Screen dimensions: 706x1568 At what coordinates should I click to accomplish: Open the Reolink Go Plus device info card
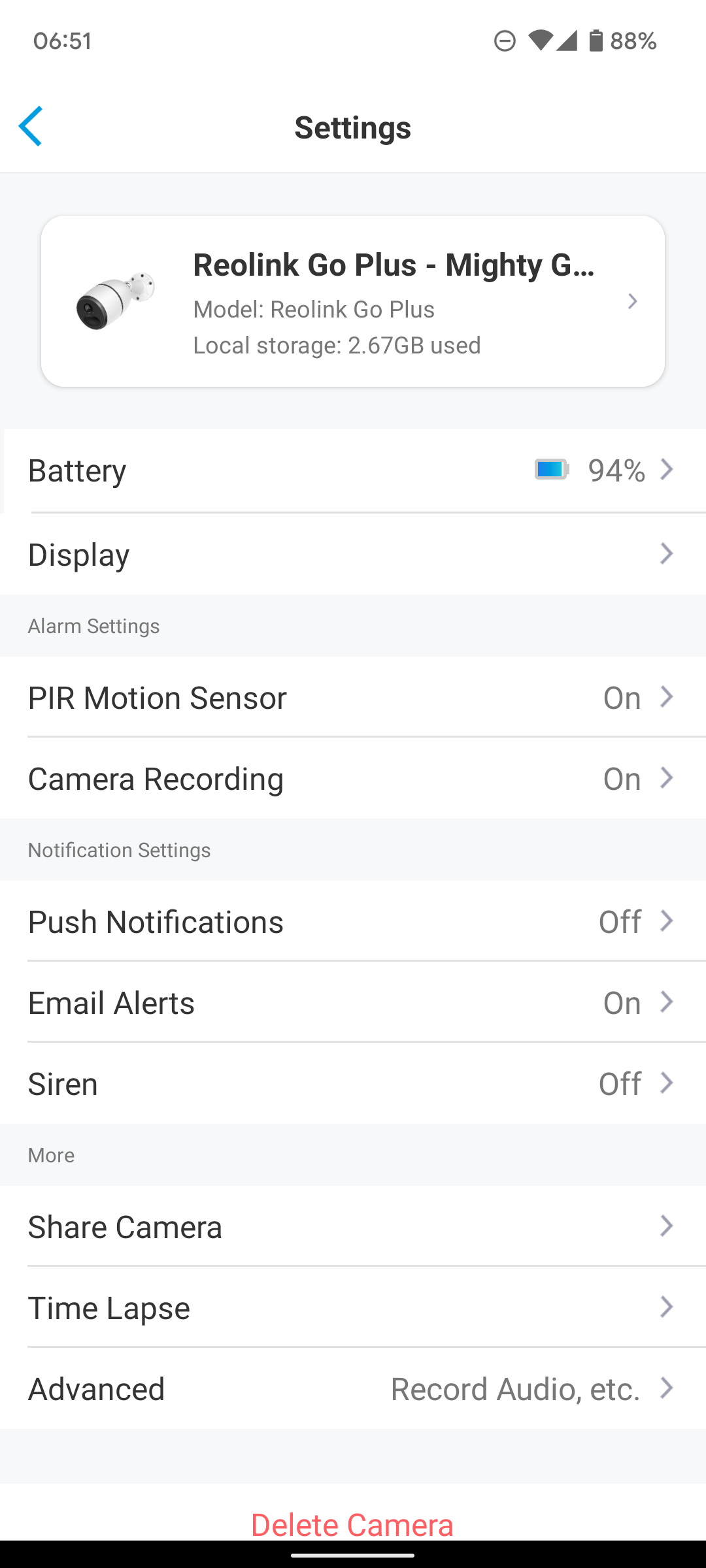coord(353,301)
